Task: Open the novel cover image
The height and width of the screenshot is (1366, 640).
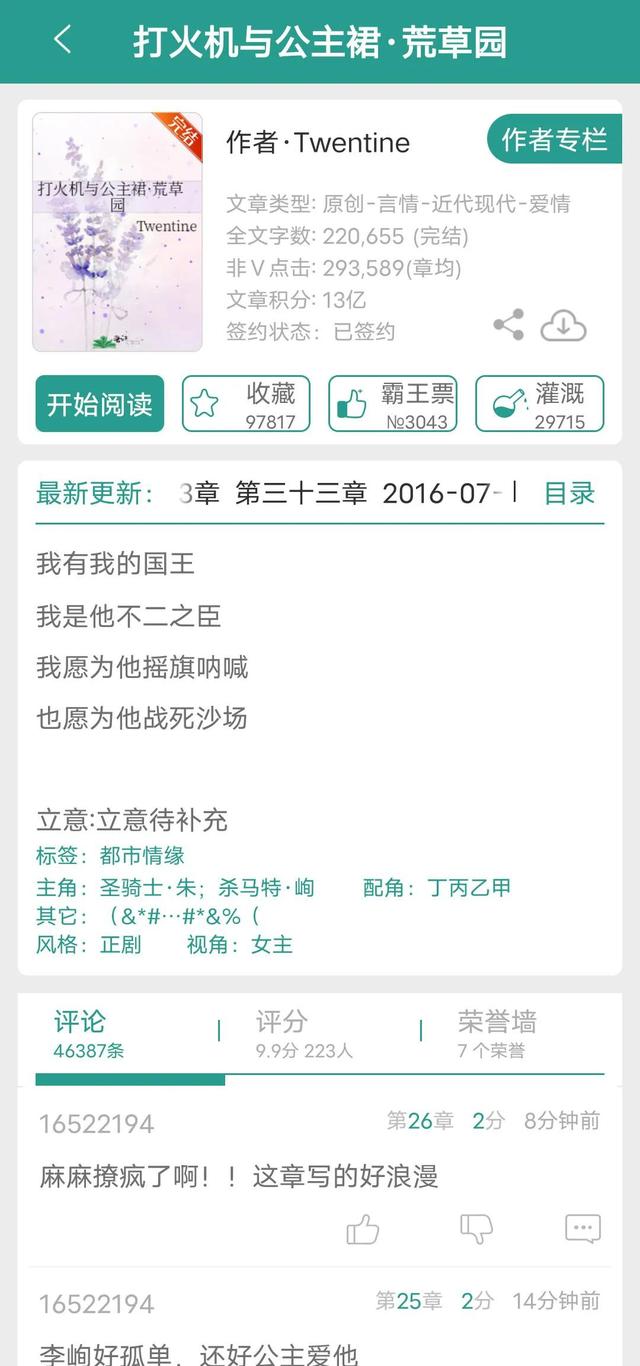Action: point(117,232)
